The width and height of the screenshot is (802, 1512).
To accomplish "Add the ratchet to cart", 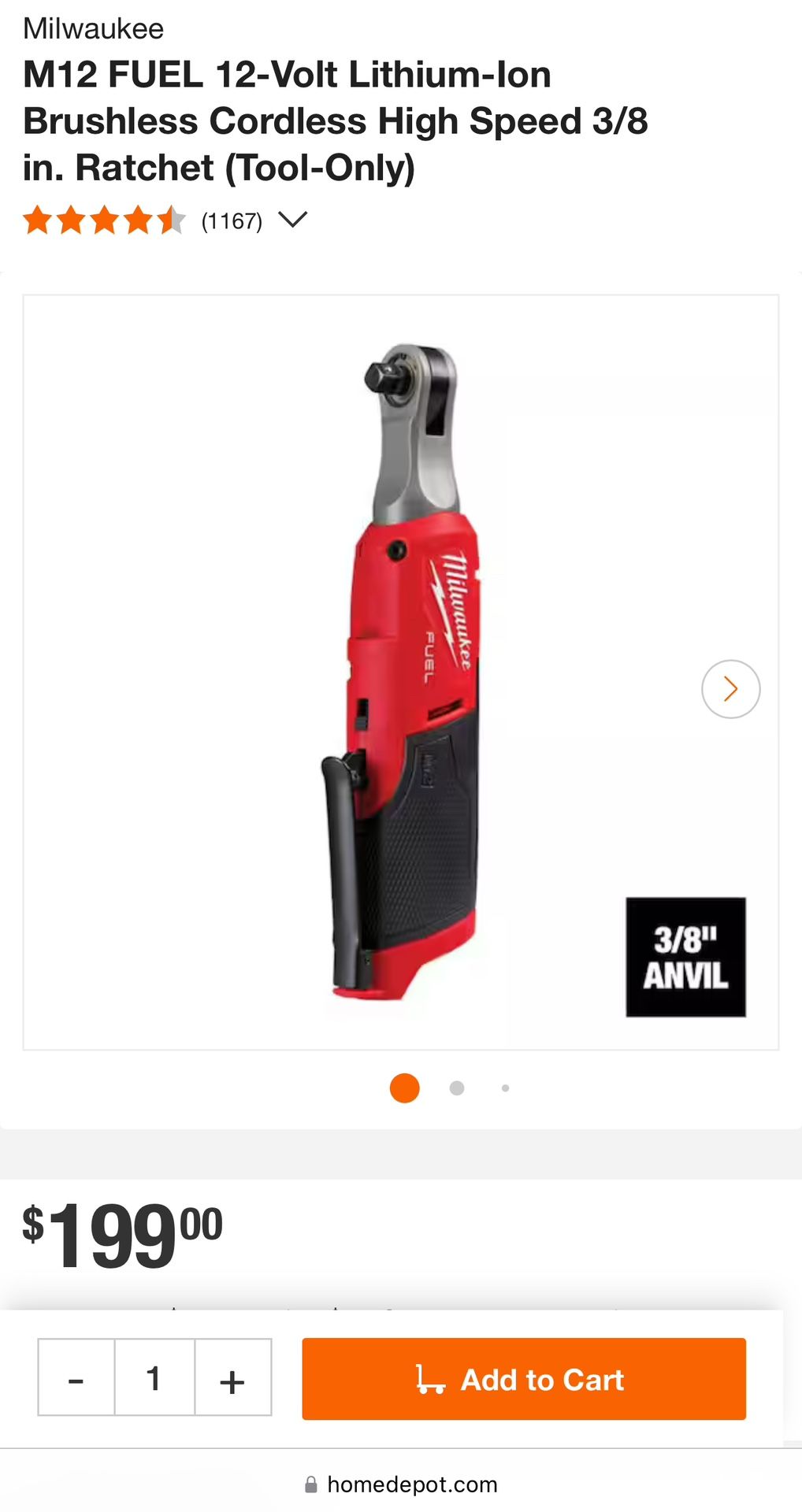I will (523, 1380).
